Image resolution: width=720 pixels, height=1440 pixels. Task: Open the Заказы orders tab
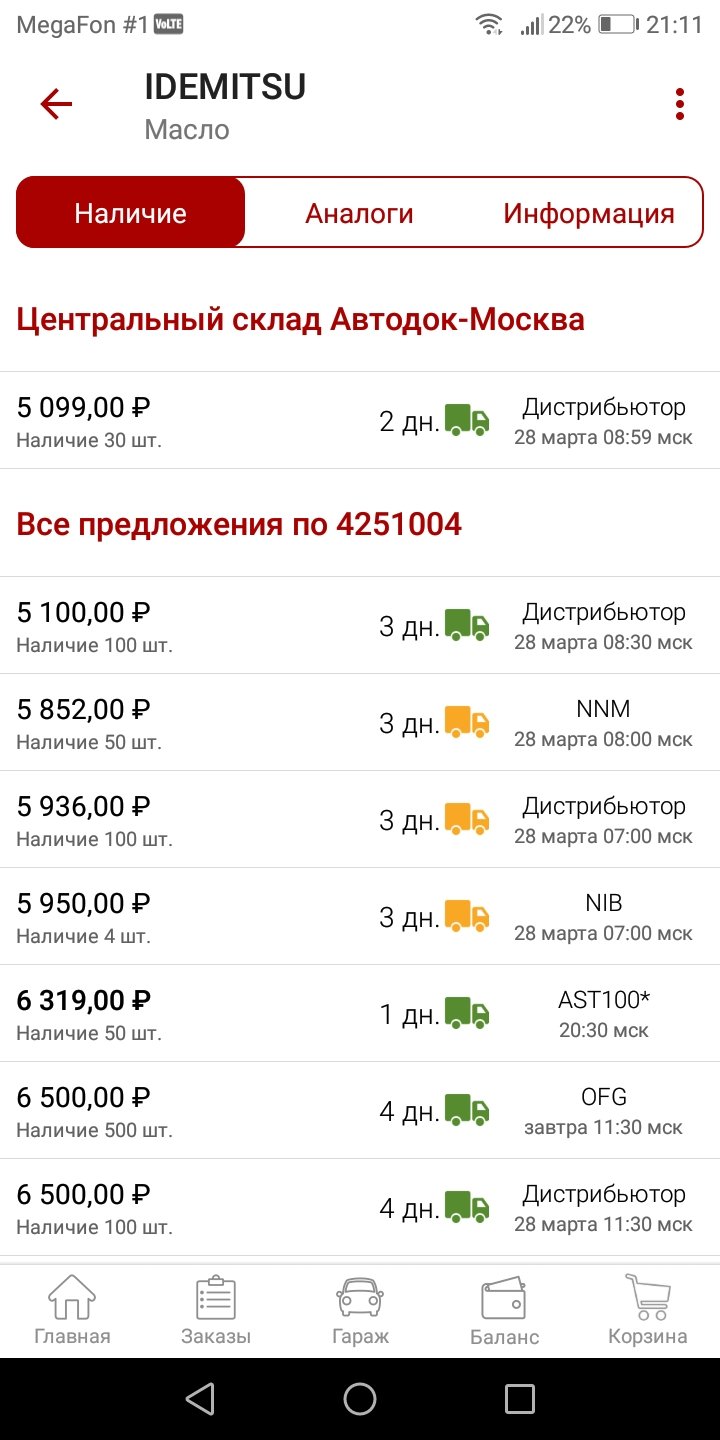(216, 1311)
